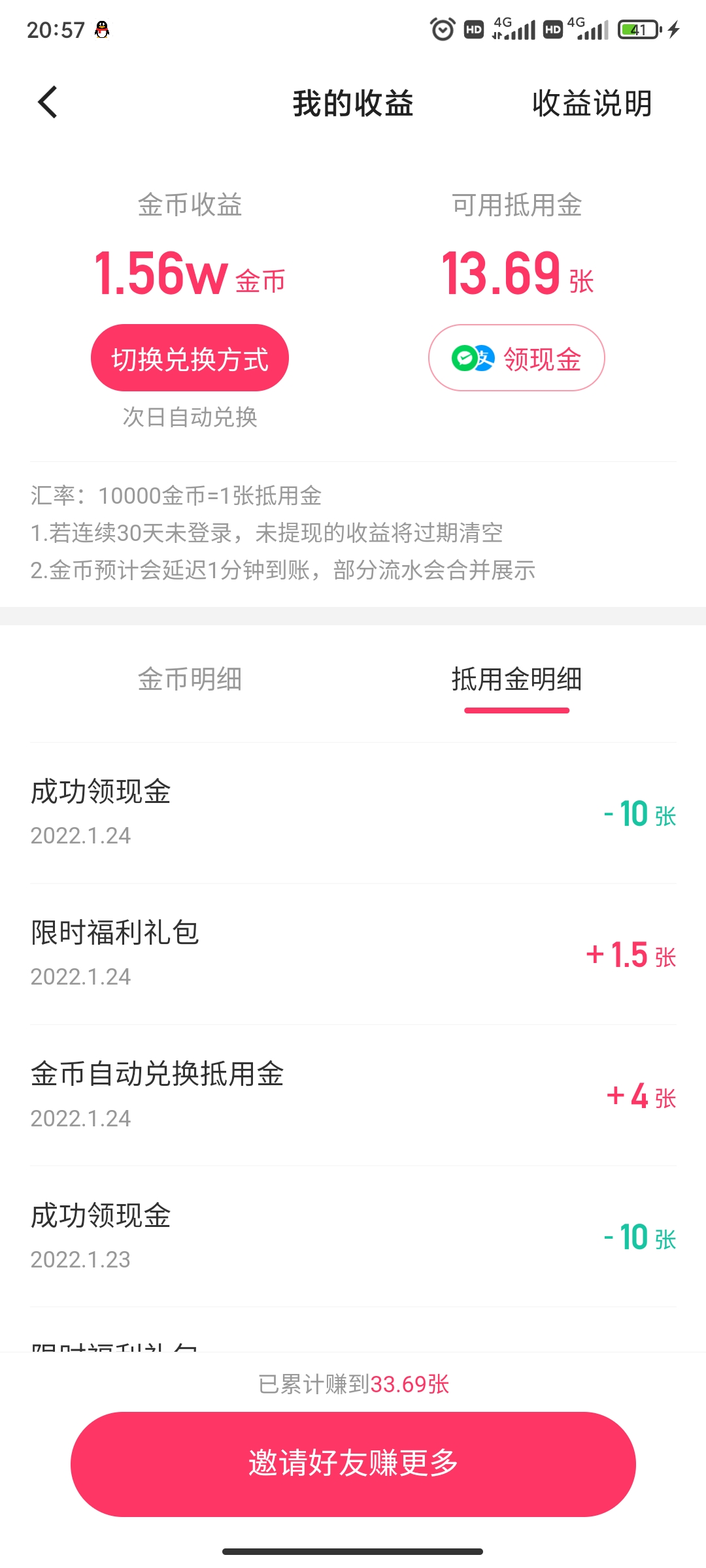Tap the QQ penguin icon in status bar
The image size is (706, 1568).
[101, 29]
